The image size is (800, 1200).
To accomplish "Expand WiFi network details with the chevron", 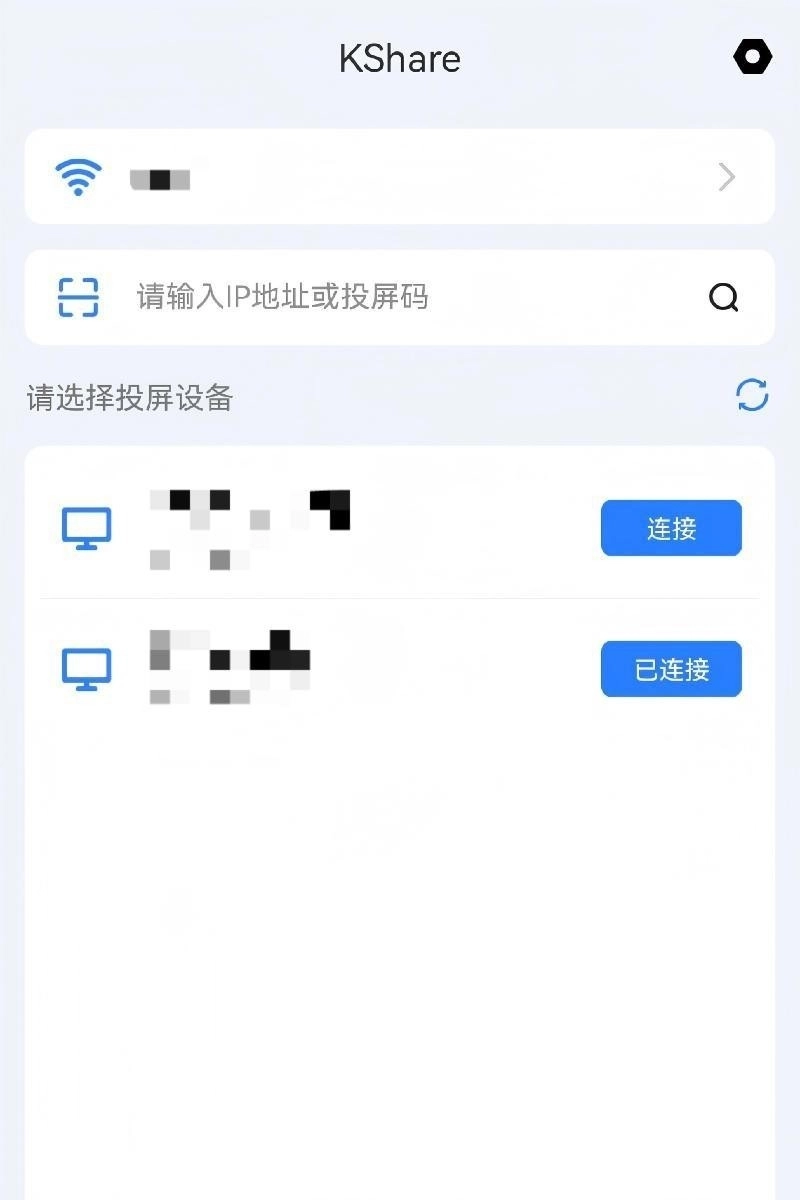I will click(726, 177).
